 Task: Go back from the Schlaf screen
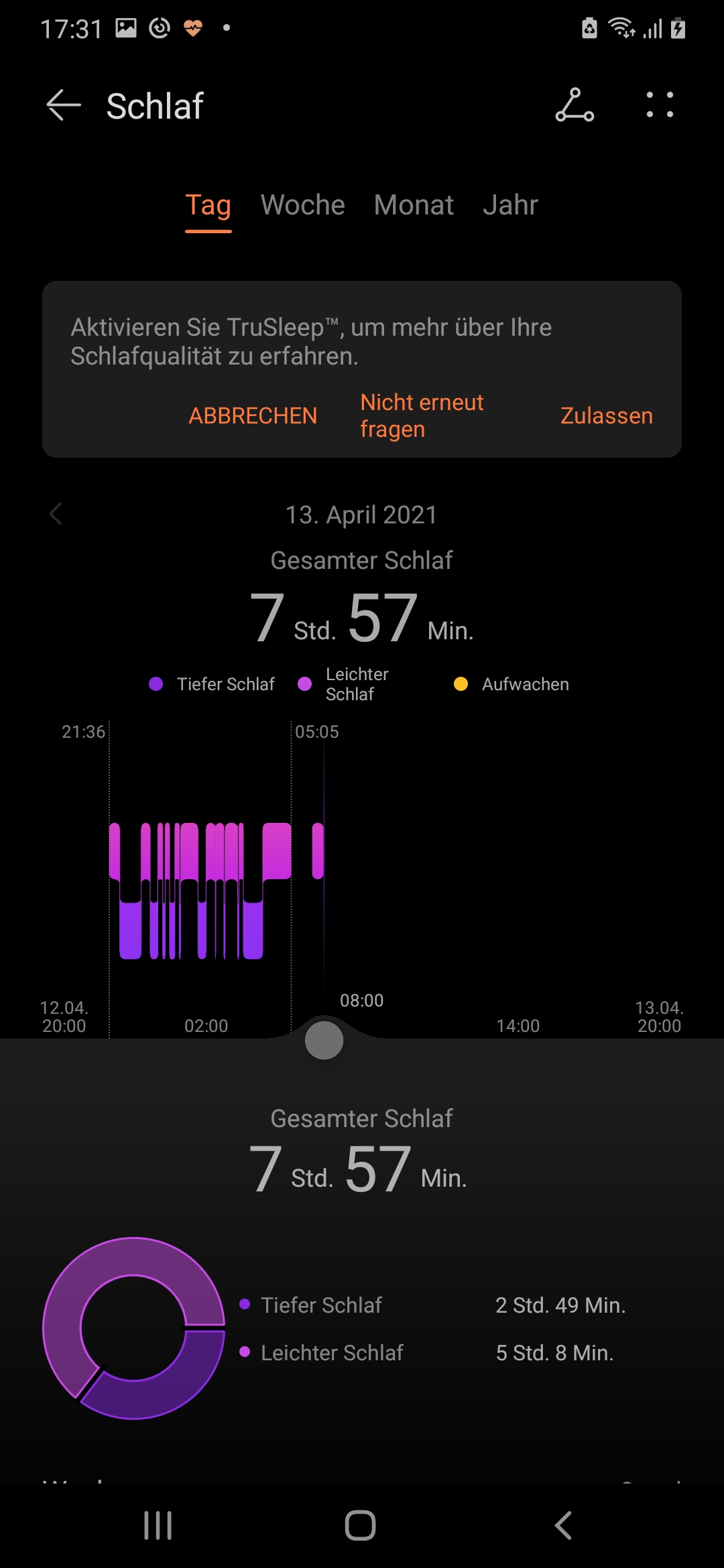pos(64,105)
